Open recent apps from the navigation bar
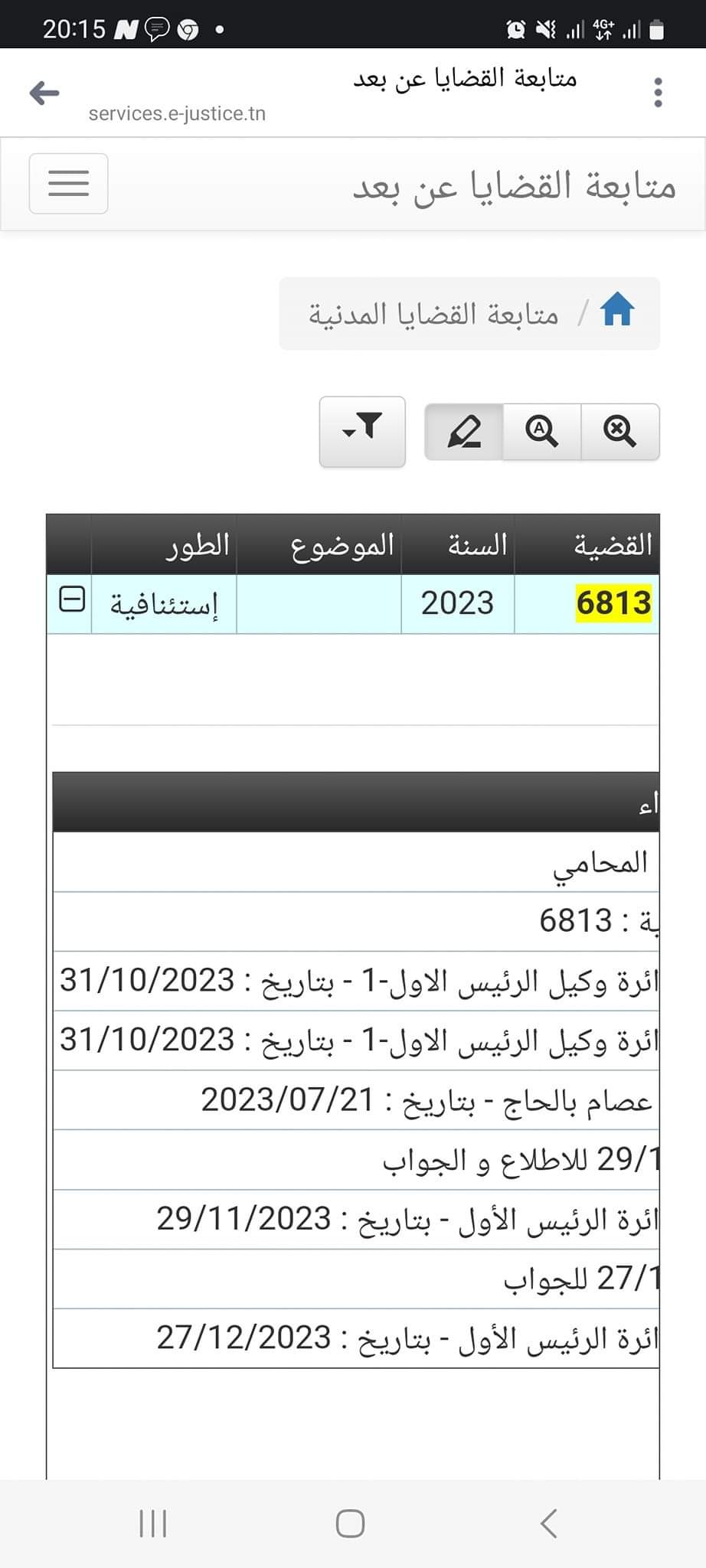 153,1524
